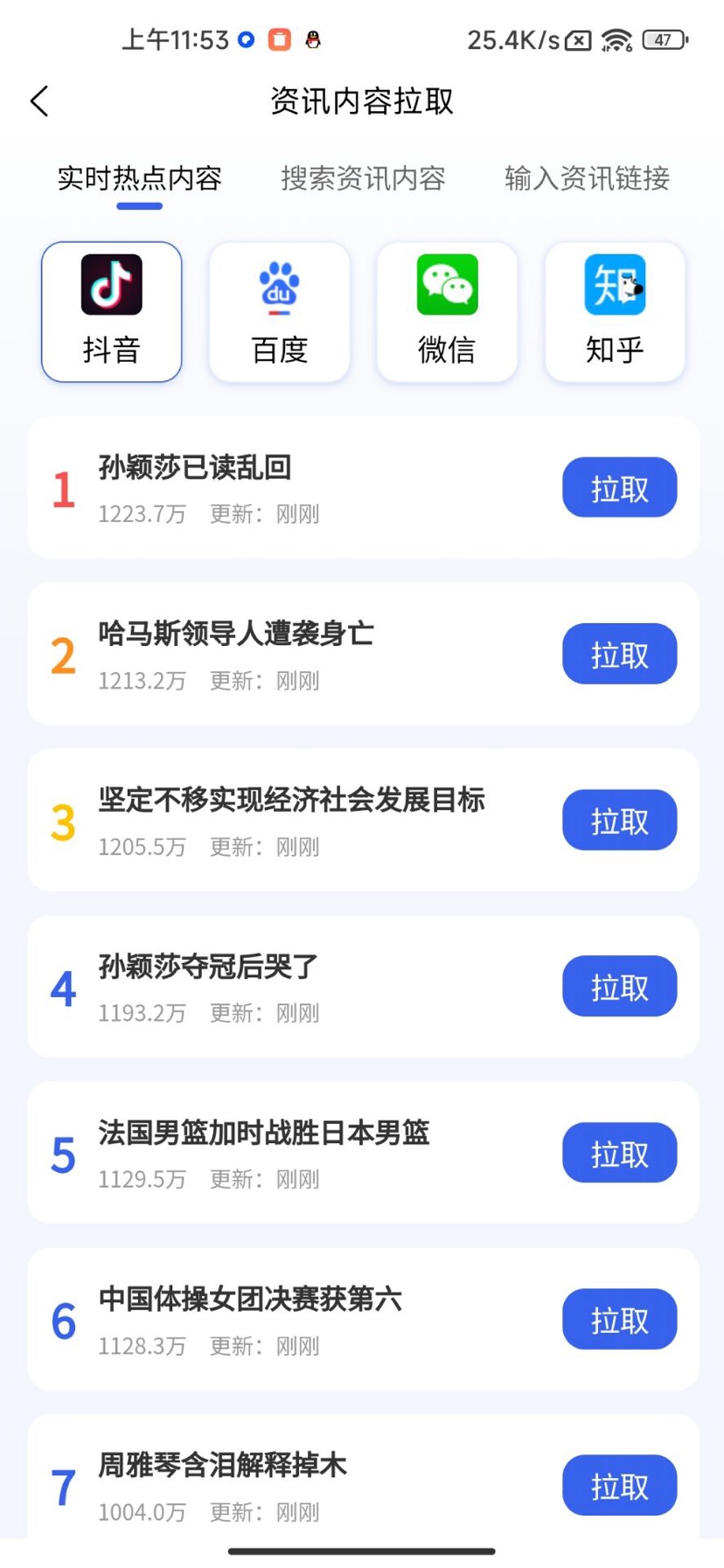Tap 拉取 for 孙颖莎已读乱回
Image resolution: width=724 pixels, height=1568 pixels.
619,488
